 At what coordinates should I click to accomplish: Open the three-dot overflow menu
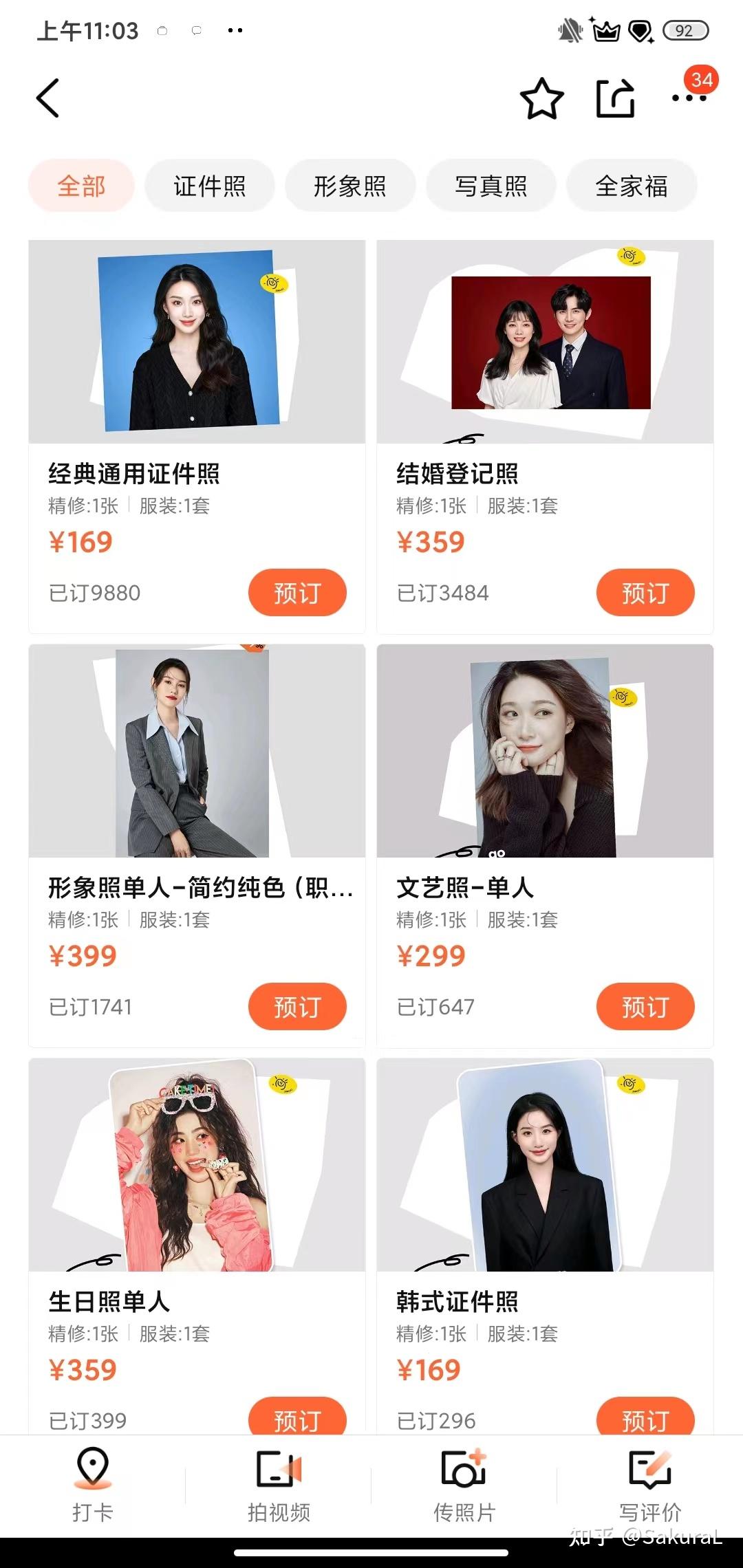689,98
